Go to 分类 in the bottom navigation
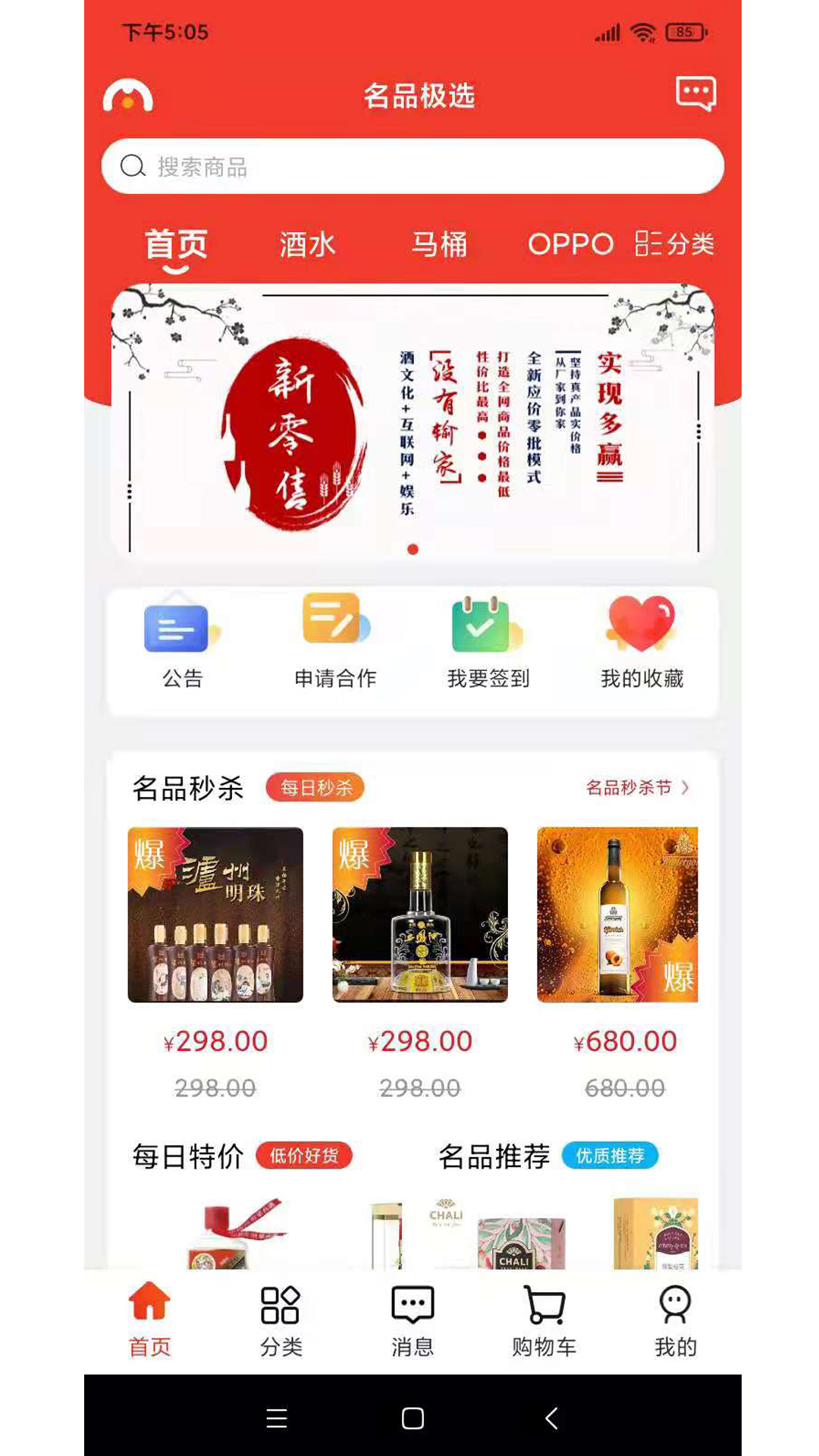819x1456 pixels. point(281,1320)
